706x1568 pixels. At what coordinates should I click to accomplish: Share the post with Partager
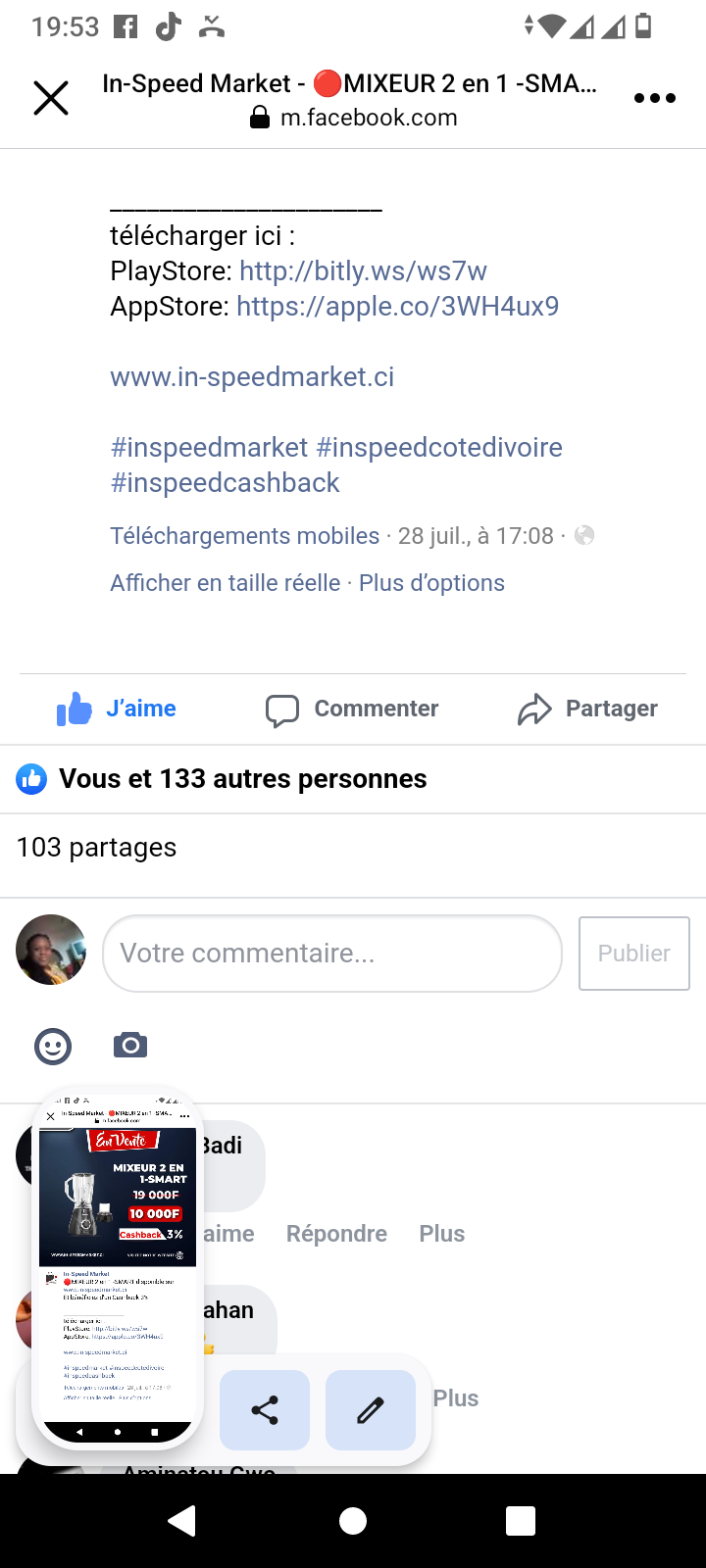[x=587, y=709]
